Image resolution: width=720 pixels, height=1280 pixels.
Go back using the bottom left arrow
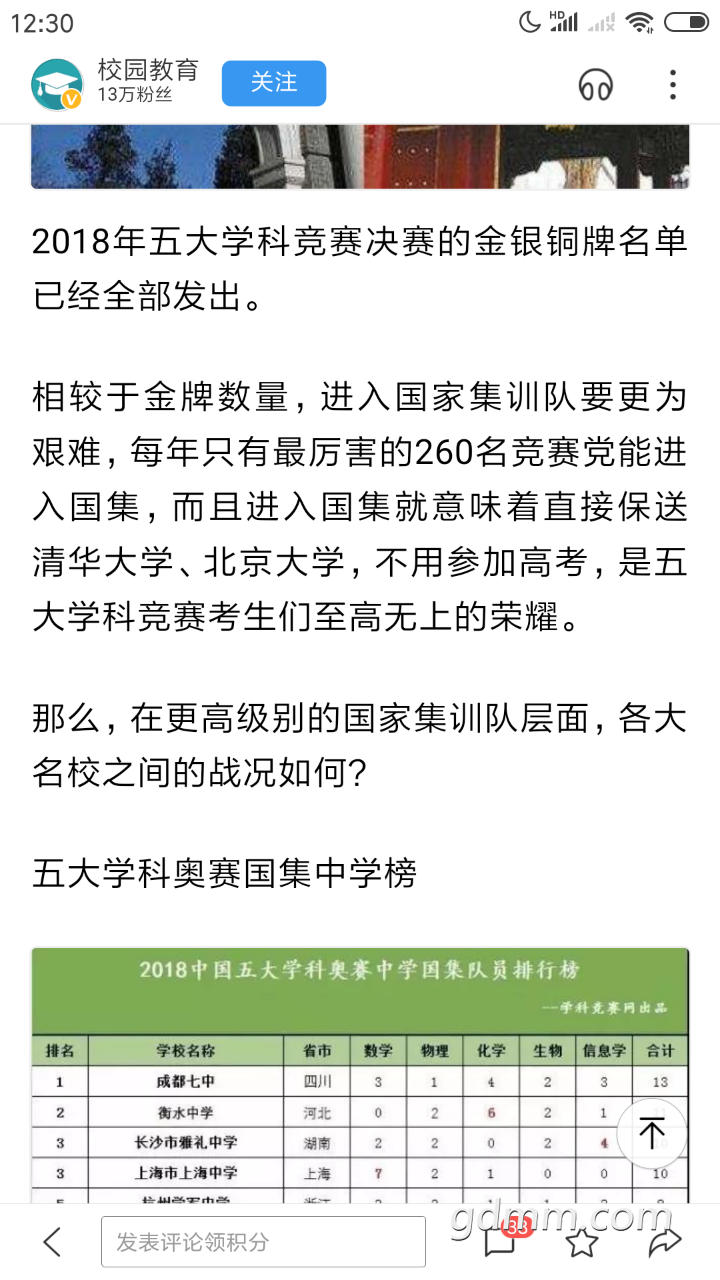coord(52,1242)
